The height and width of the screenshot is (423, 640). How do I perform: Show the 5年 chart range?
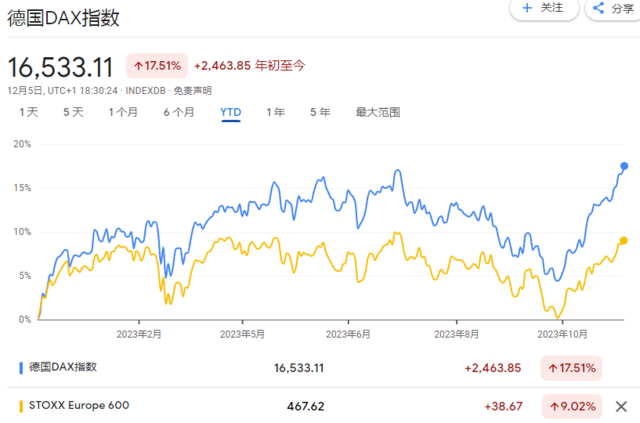(320, 112)
